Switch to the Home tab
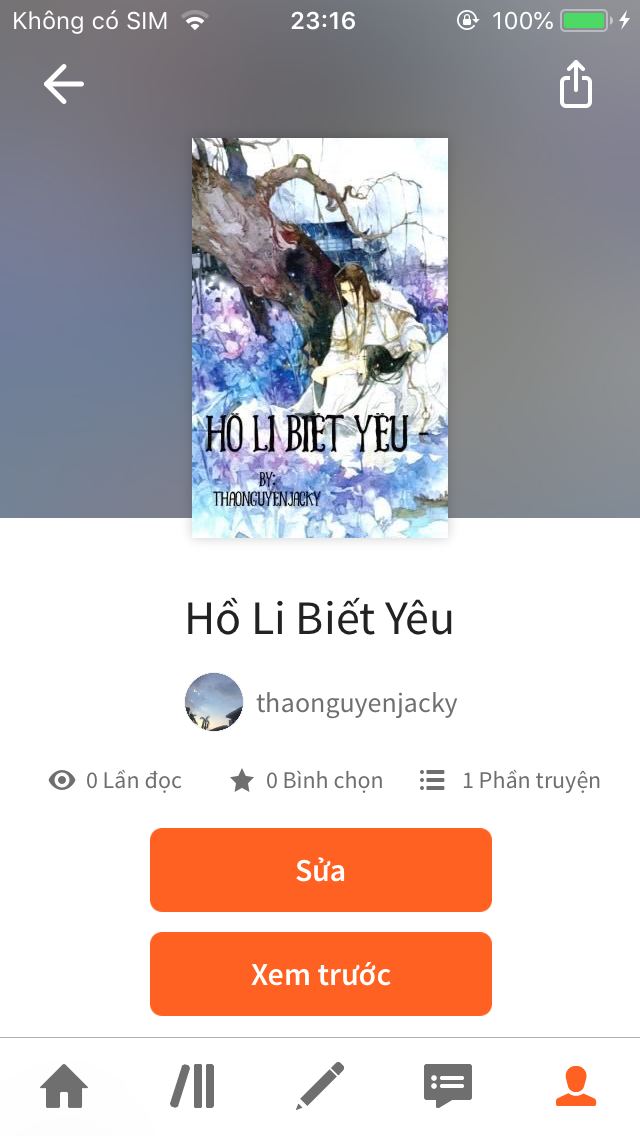The image size is (640, 1136). click(64, 1085)
